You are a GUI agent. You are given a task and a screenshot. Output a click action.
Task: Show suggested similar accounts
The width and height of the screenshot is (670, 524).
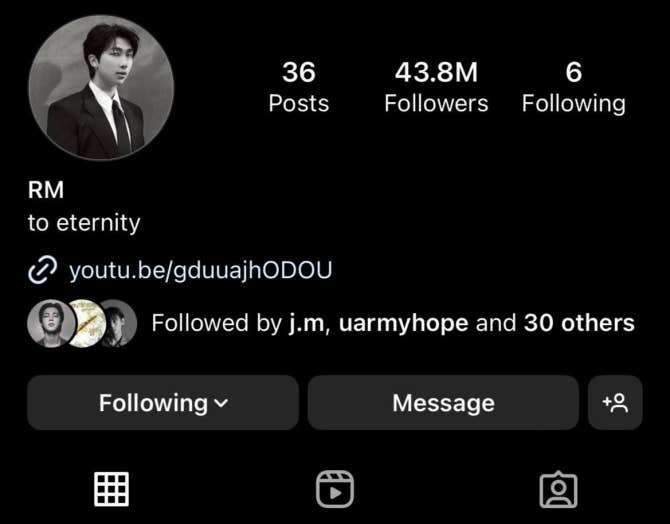615,403
